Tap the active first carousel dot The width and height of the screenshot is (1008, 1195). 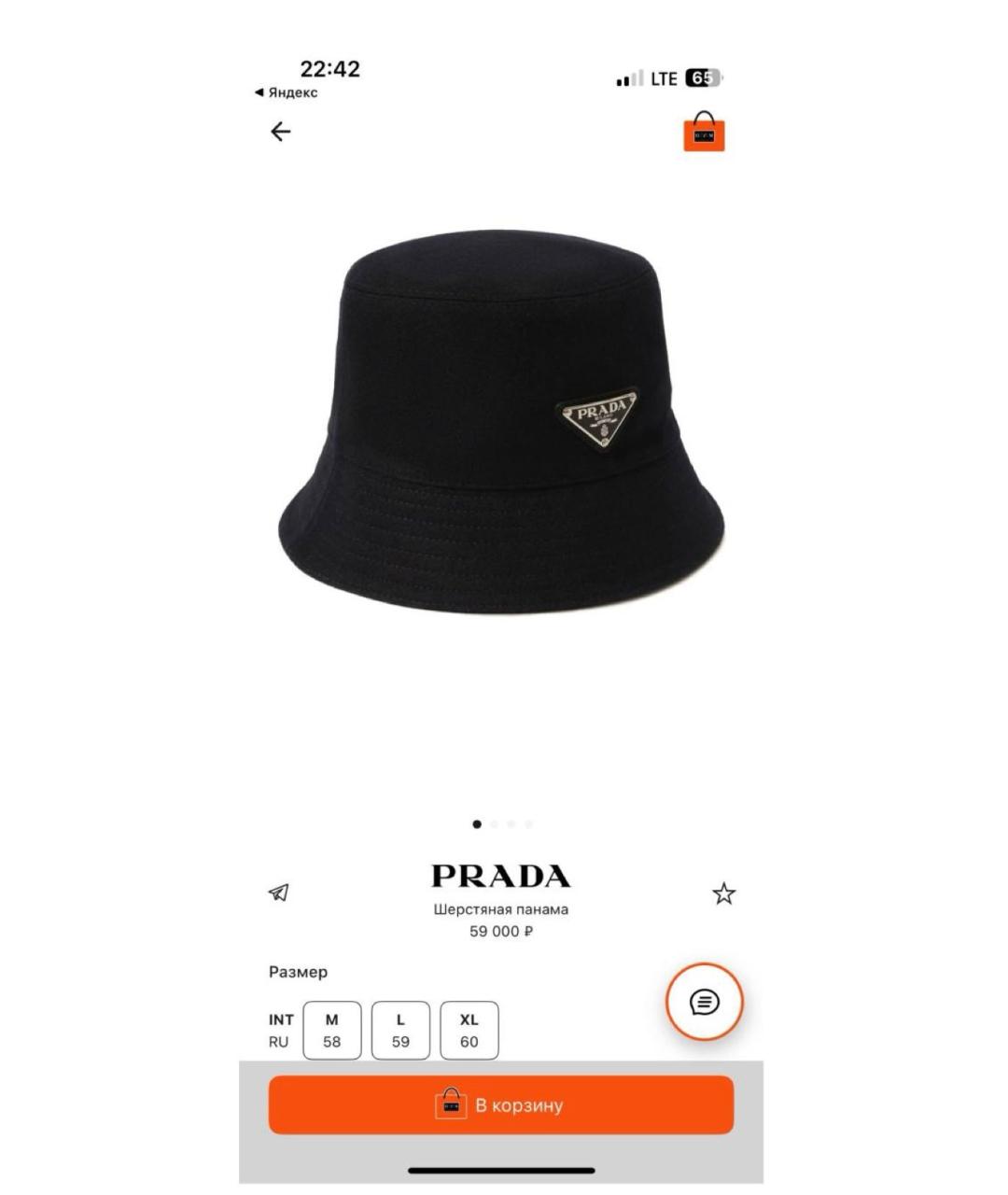[x=476, y=825]
